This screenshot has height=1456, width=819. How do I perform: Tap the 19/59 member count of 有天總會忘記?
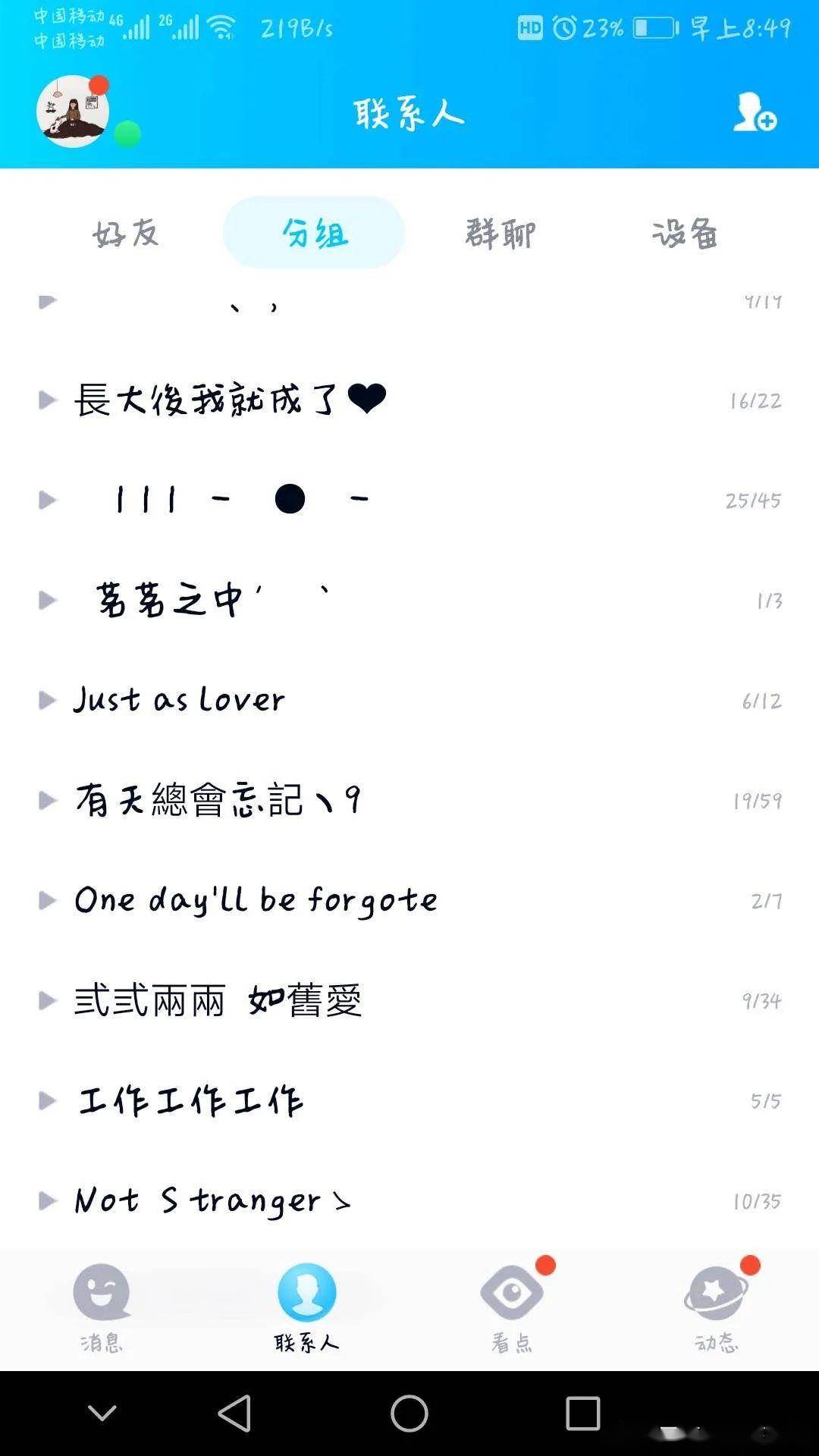[758, 800]
